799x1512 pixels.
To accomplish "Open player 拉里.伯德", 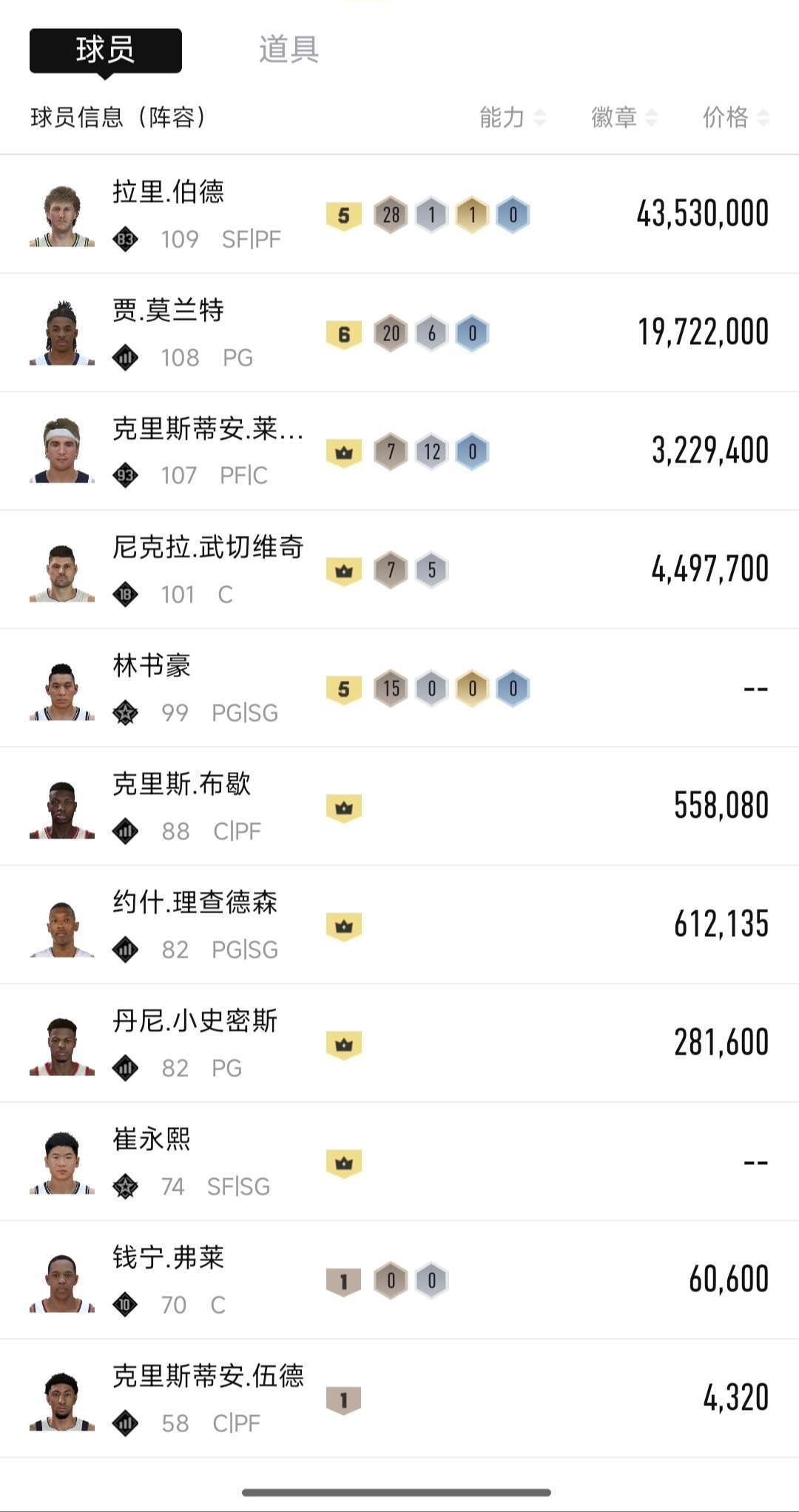I will (x=399, y=215).
